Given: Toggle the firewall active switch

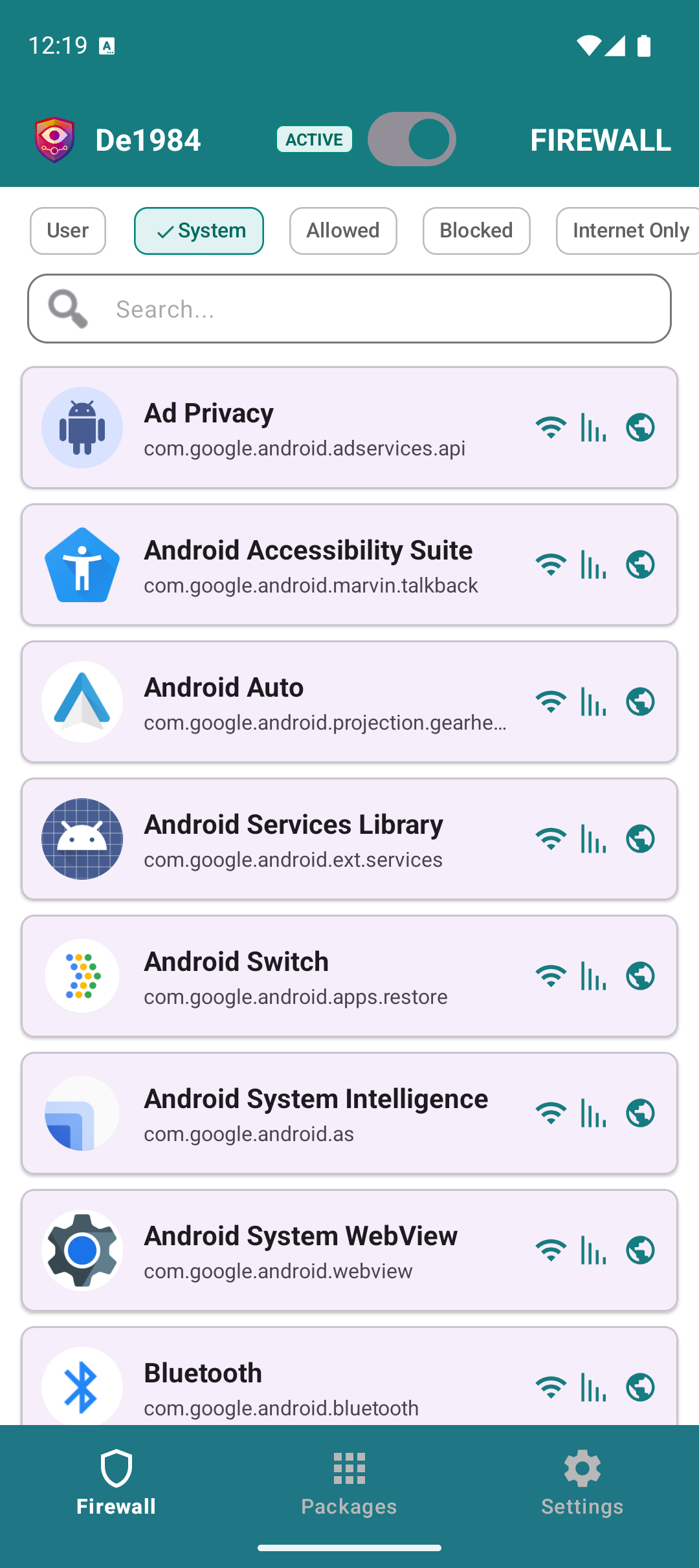Looking at the screenshot, I should pyautogui.click(x=412, y=139).
